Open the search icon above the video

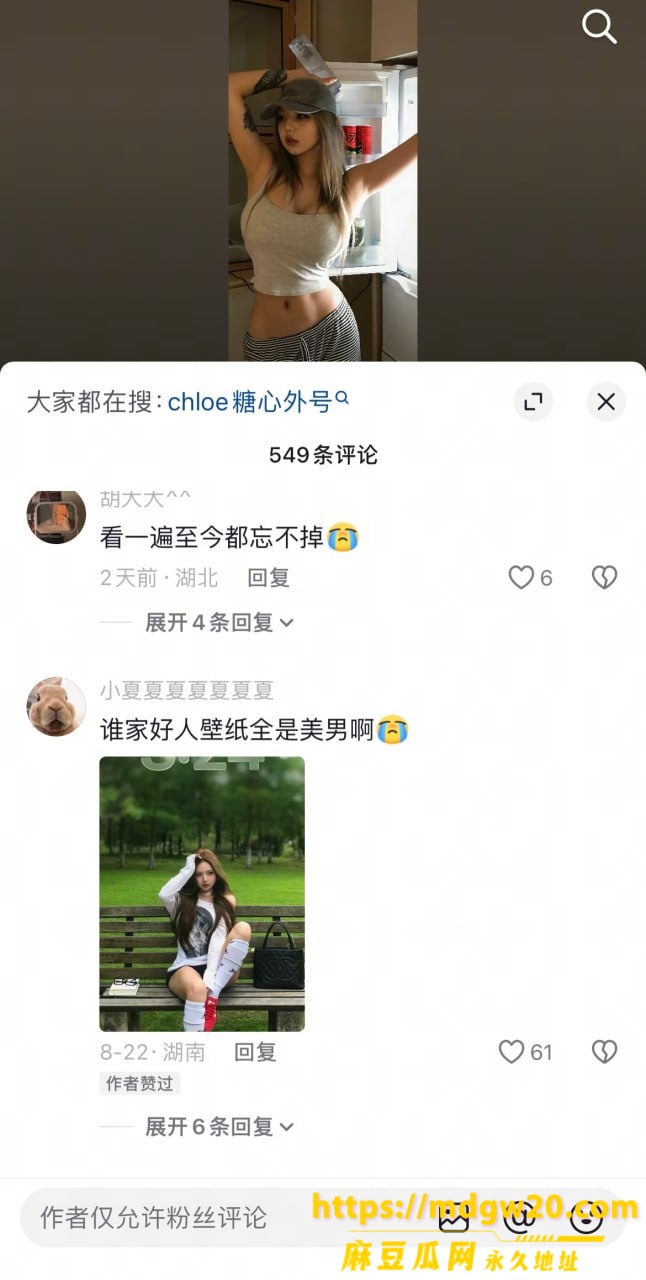pos(599,26)
